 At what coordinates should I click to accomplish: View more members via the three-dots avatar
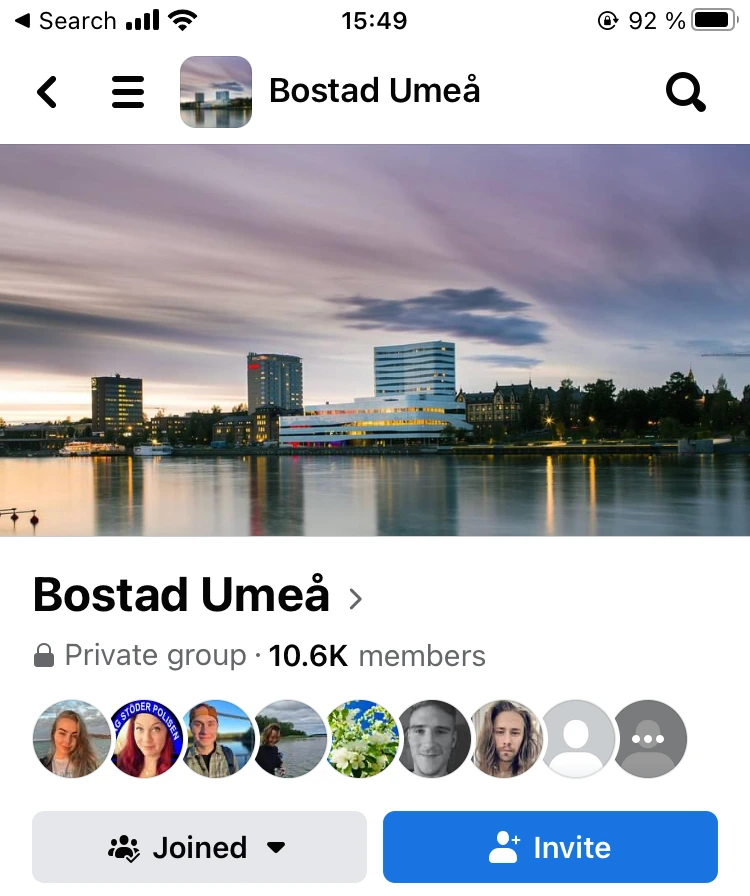coord(649,739)
